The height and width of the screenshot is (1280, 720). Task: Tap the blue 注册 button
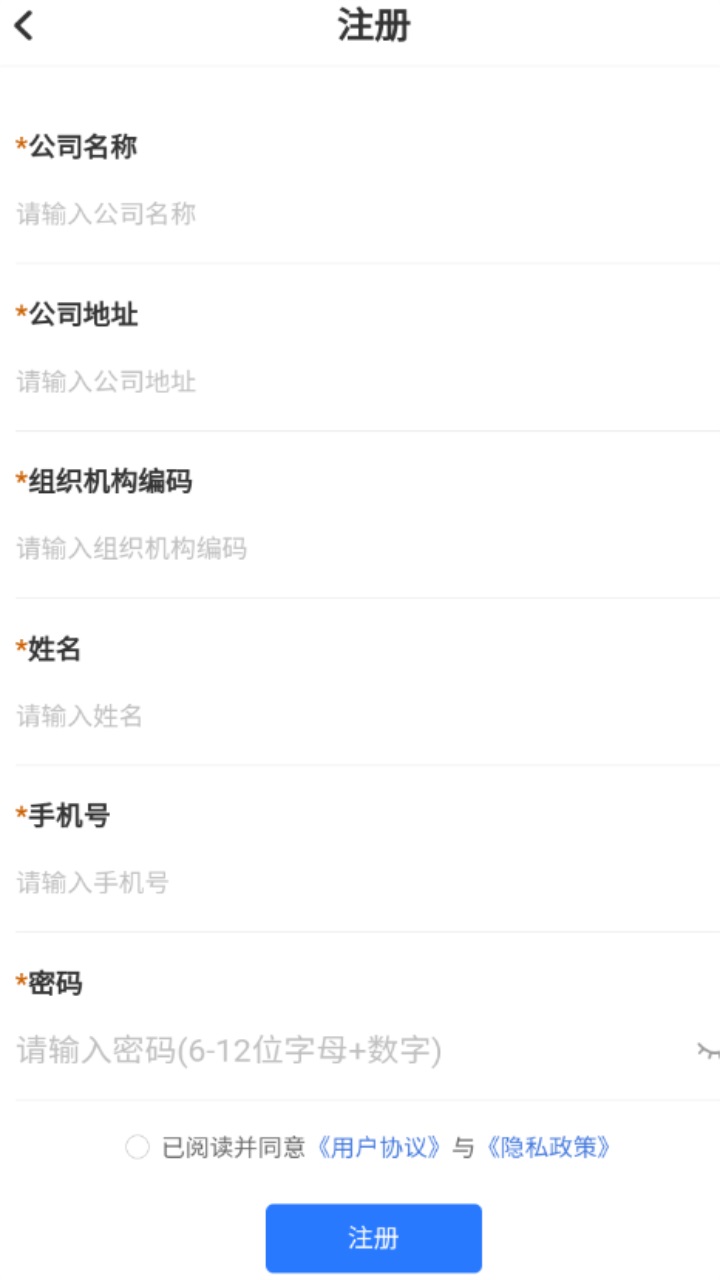tap(373, 1238)
